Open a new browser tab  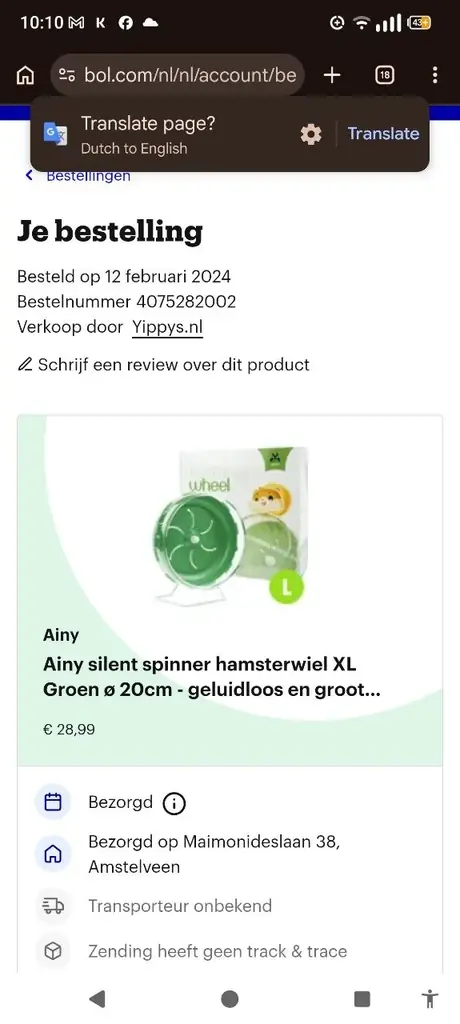point(332,76)
